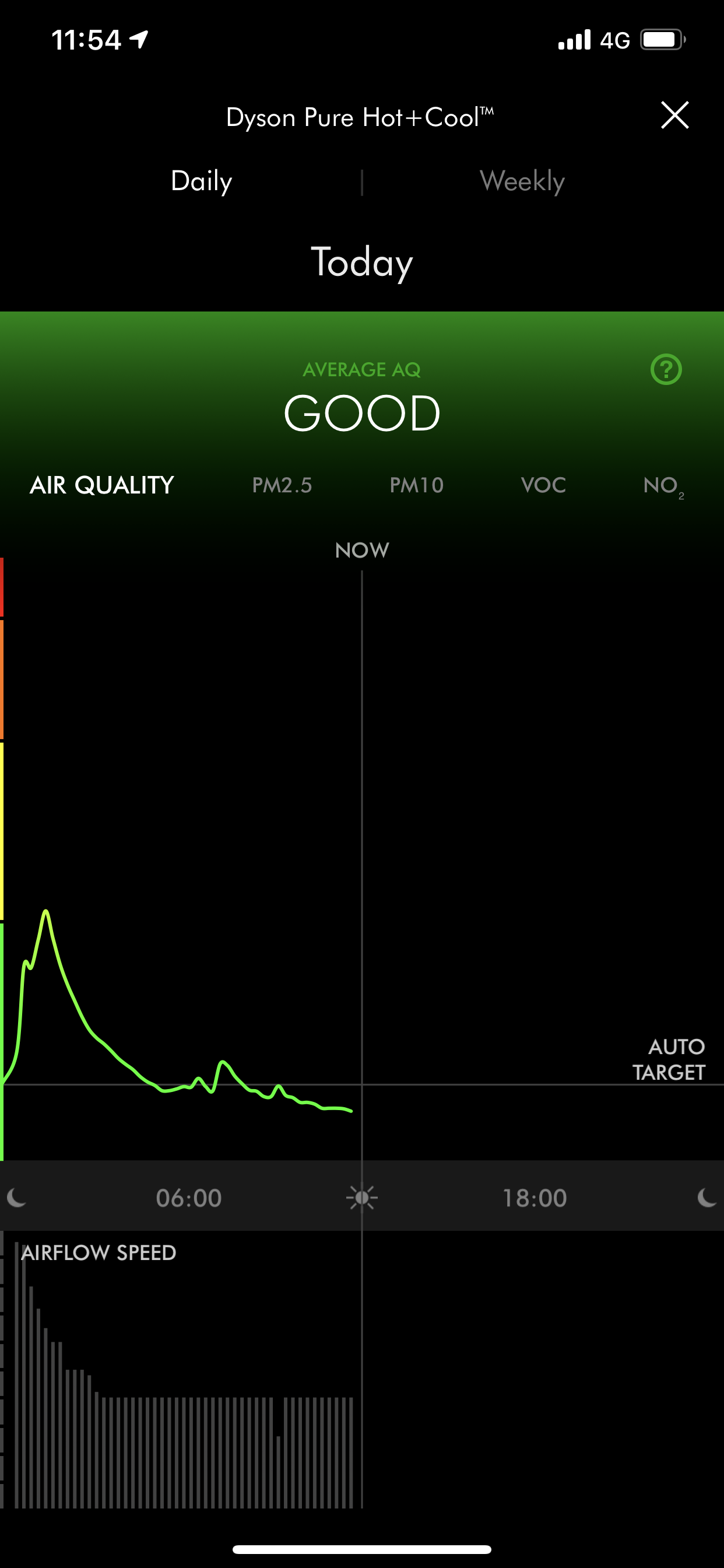Switch to the Weekly view

click(x=522, y=181)
